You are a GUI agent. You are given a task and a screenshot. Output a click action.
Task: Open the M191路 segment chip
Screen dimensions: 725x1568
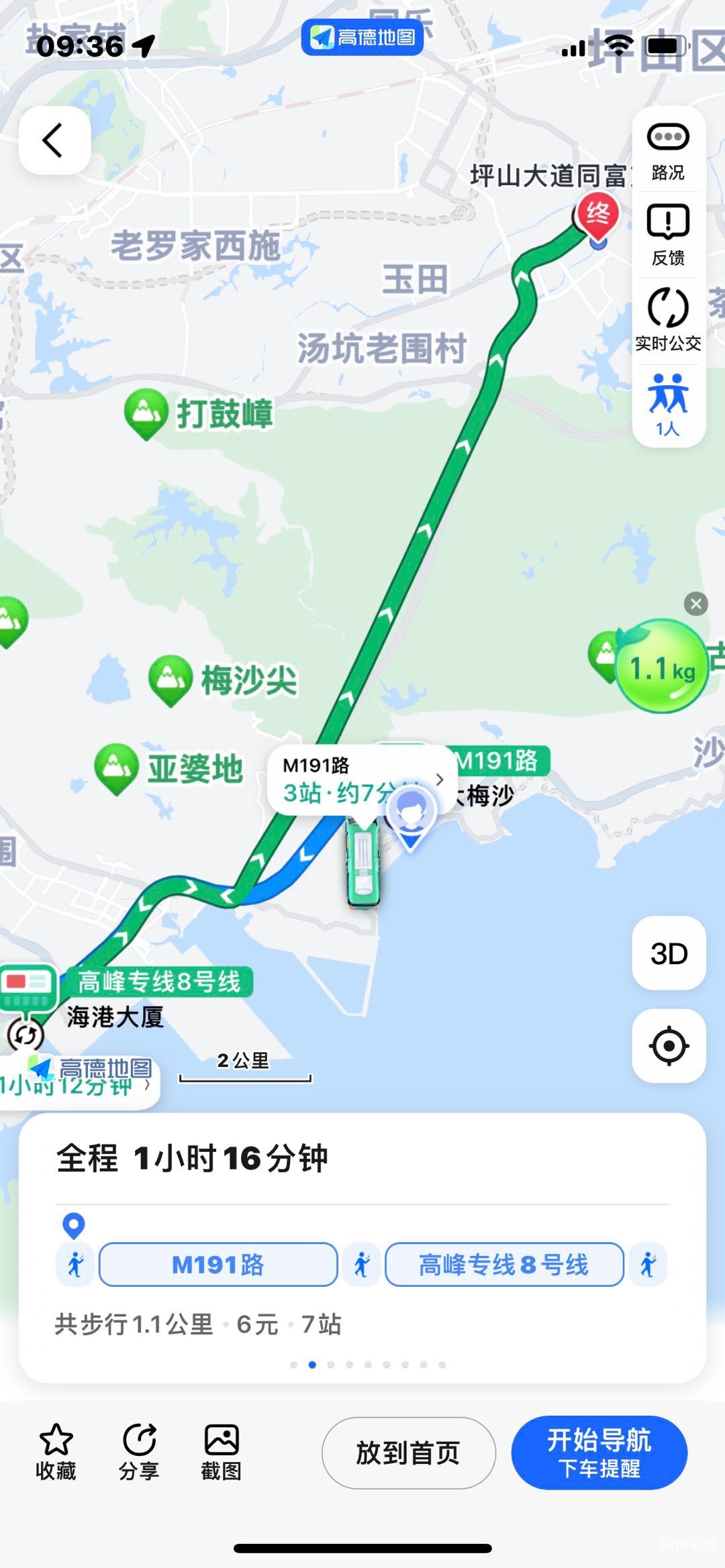pos(218,1264)
